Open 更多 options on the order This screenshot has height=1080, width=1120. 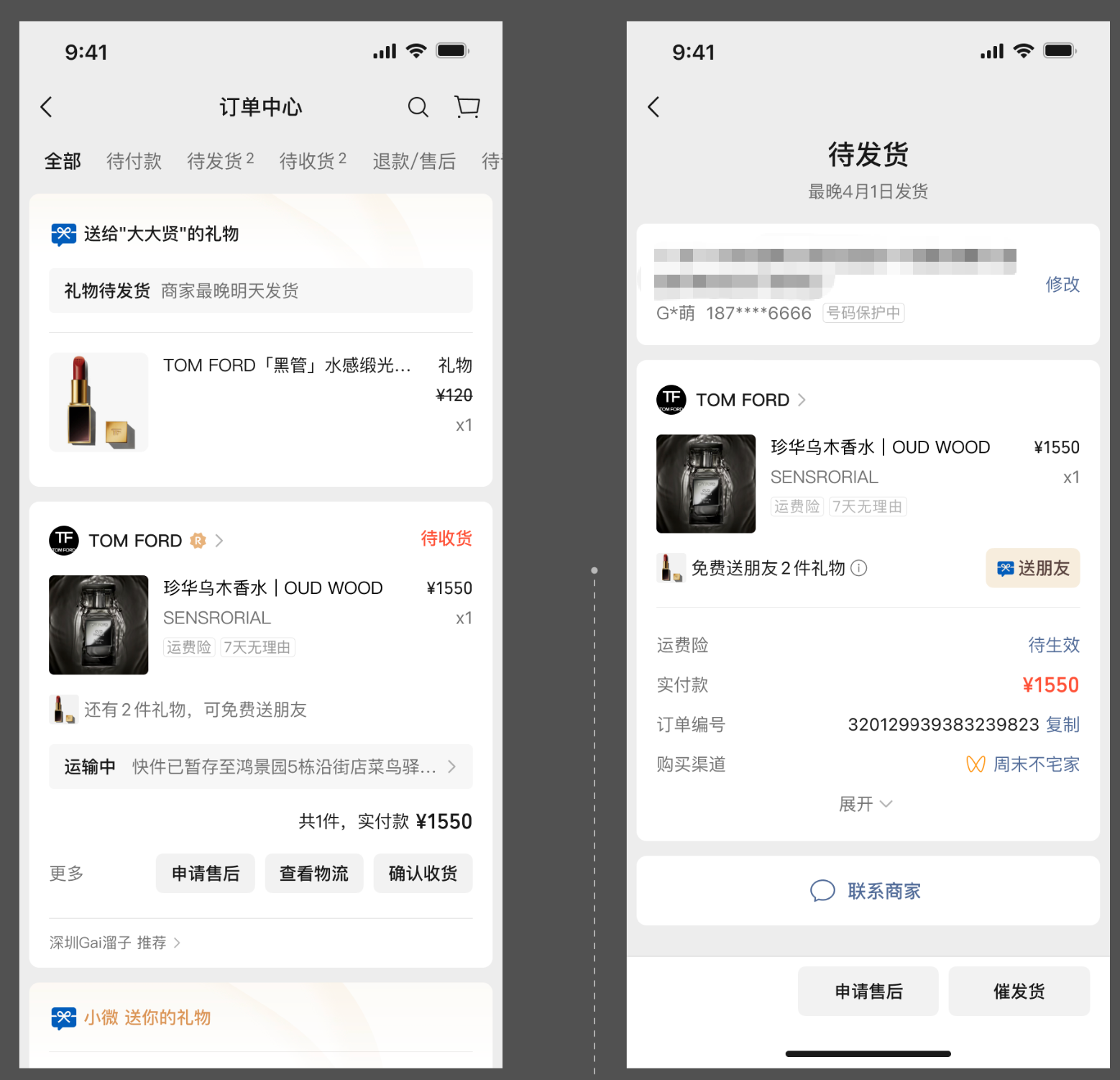point(67,874)
